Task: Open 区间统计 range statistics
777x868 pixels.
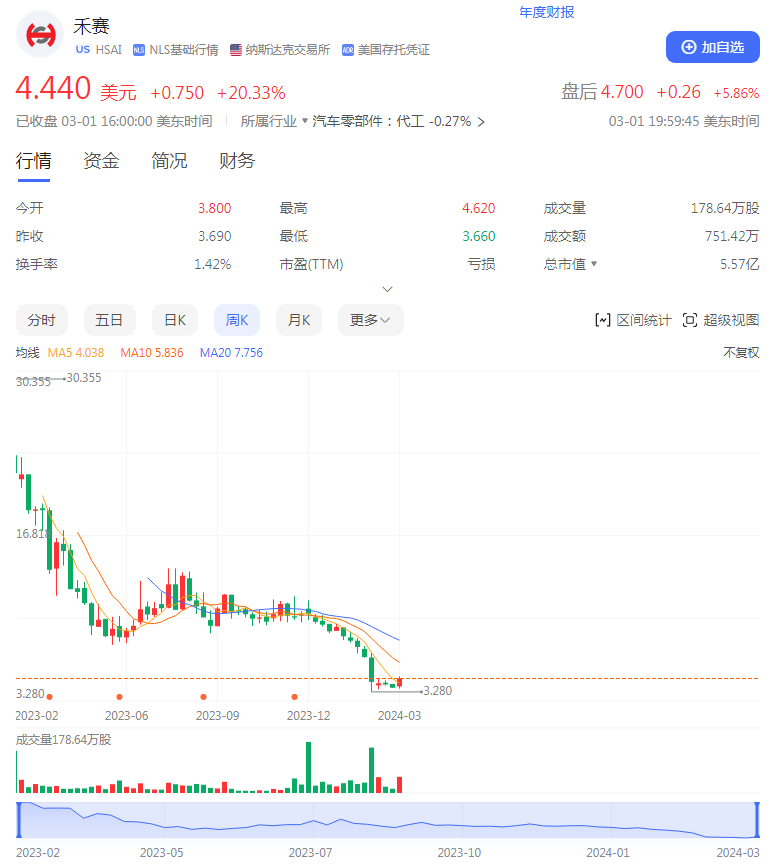Action: [633, 320]
